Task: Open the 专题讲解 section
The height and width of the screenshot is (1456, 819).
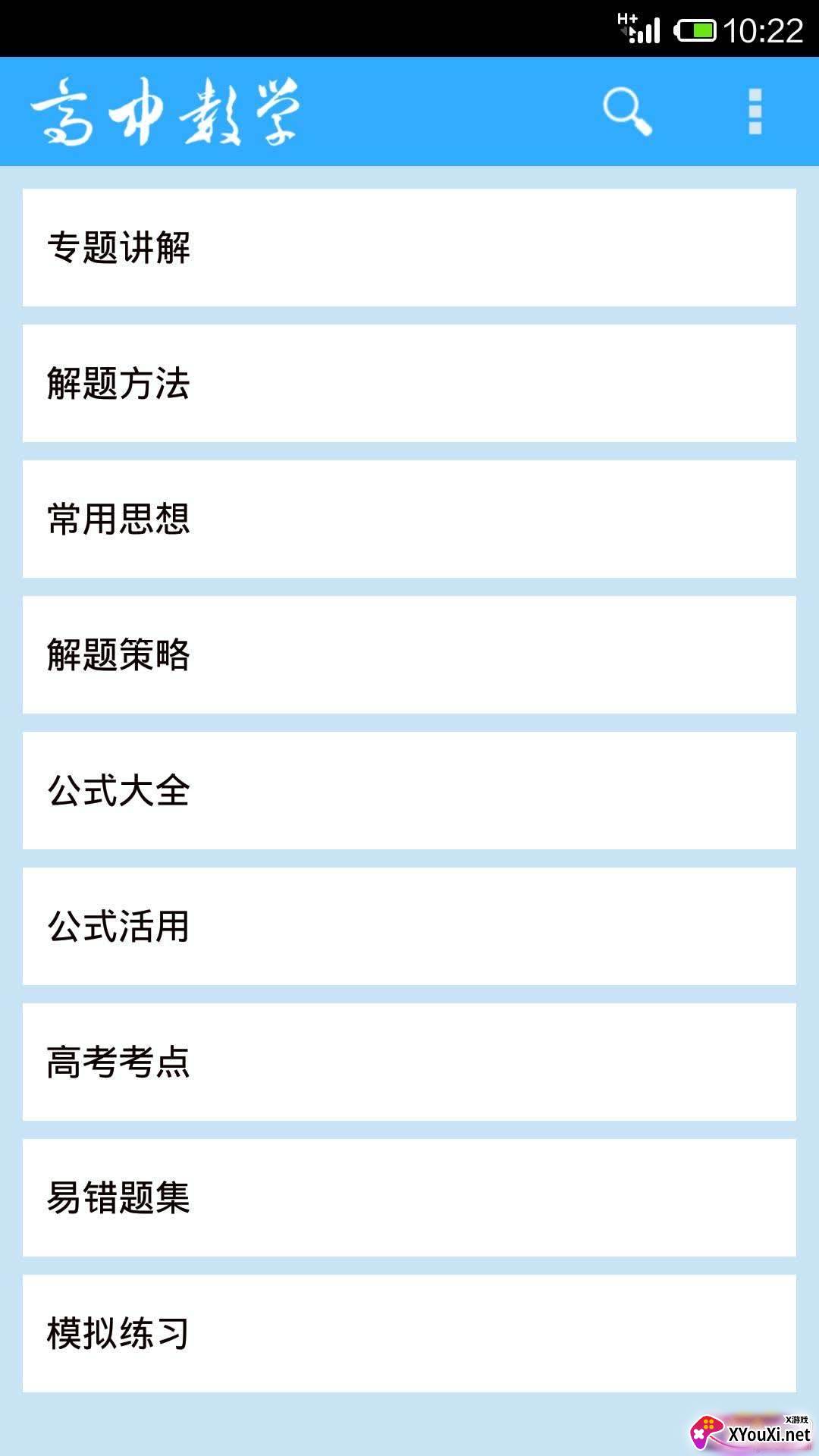Action: click(x=409, y=247)
